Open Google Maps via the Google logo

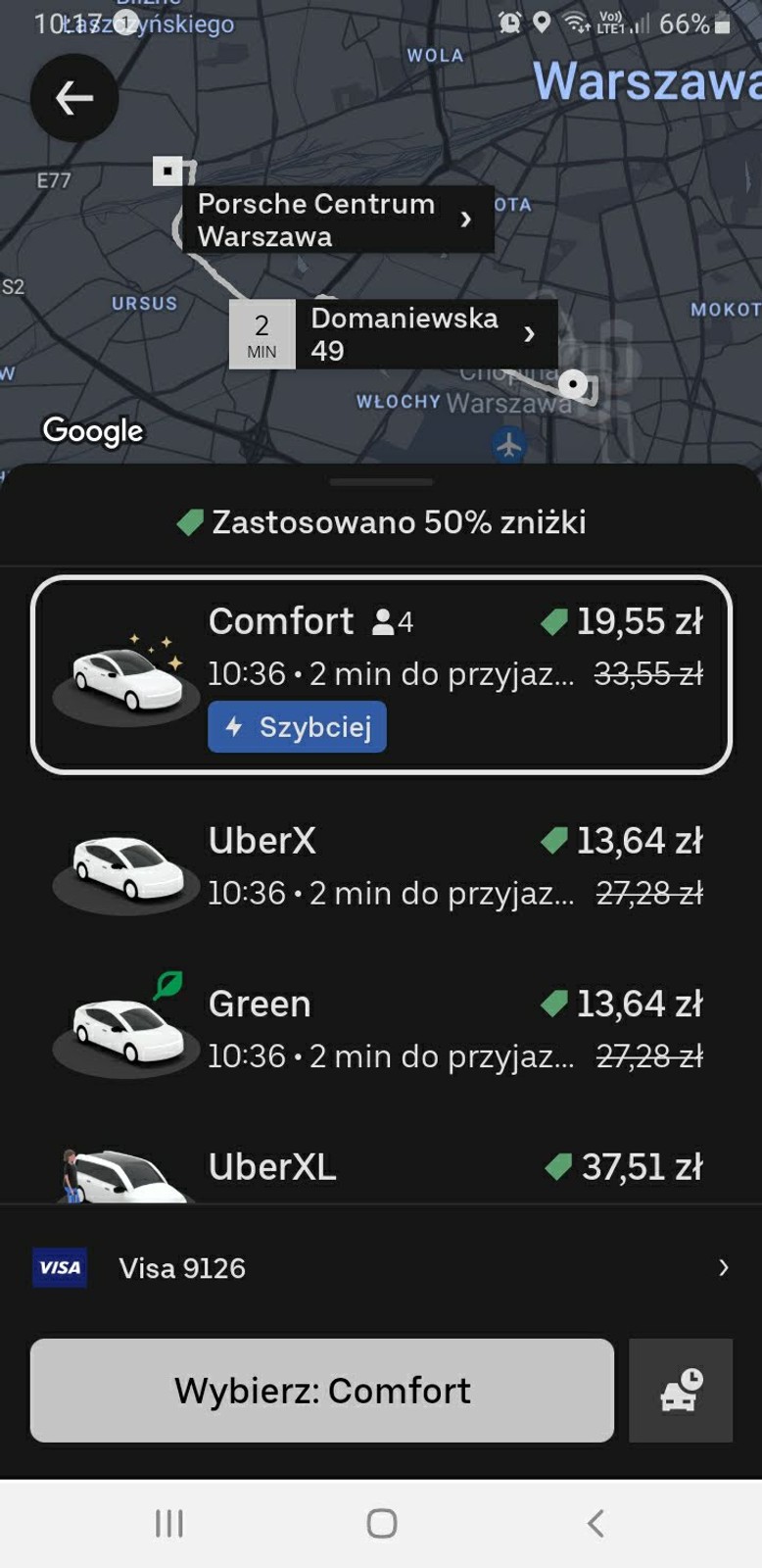pos(93,430)
